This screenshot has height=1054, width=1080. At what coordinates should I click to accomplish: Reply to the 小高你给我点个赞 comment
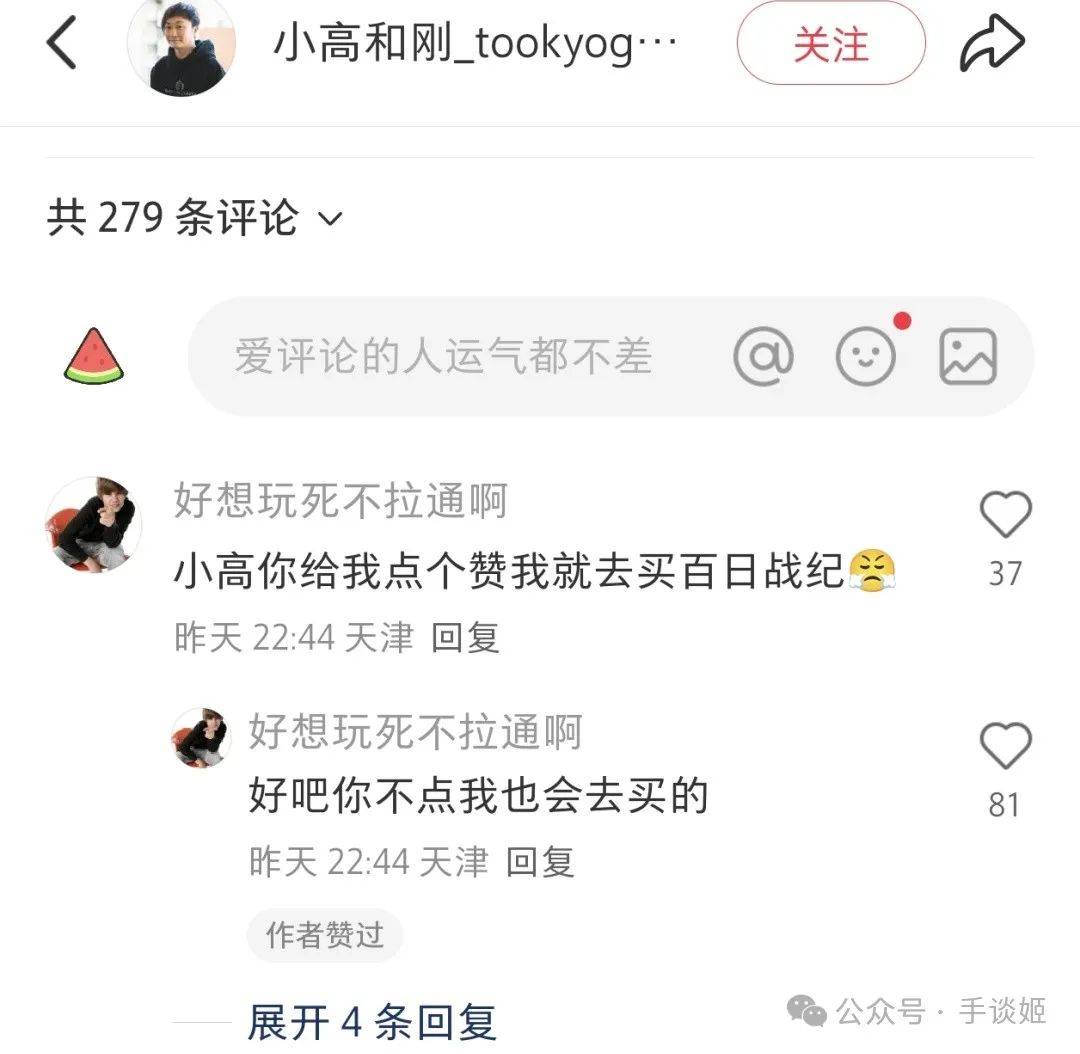coord(465,637)
